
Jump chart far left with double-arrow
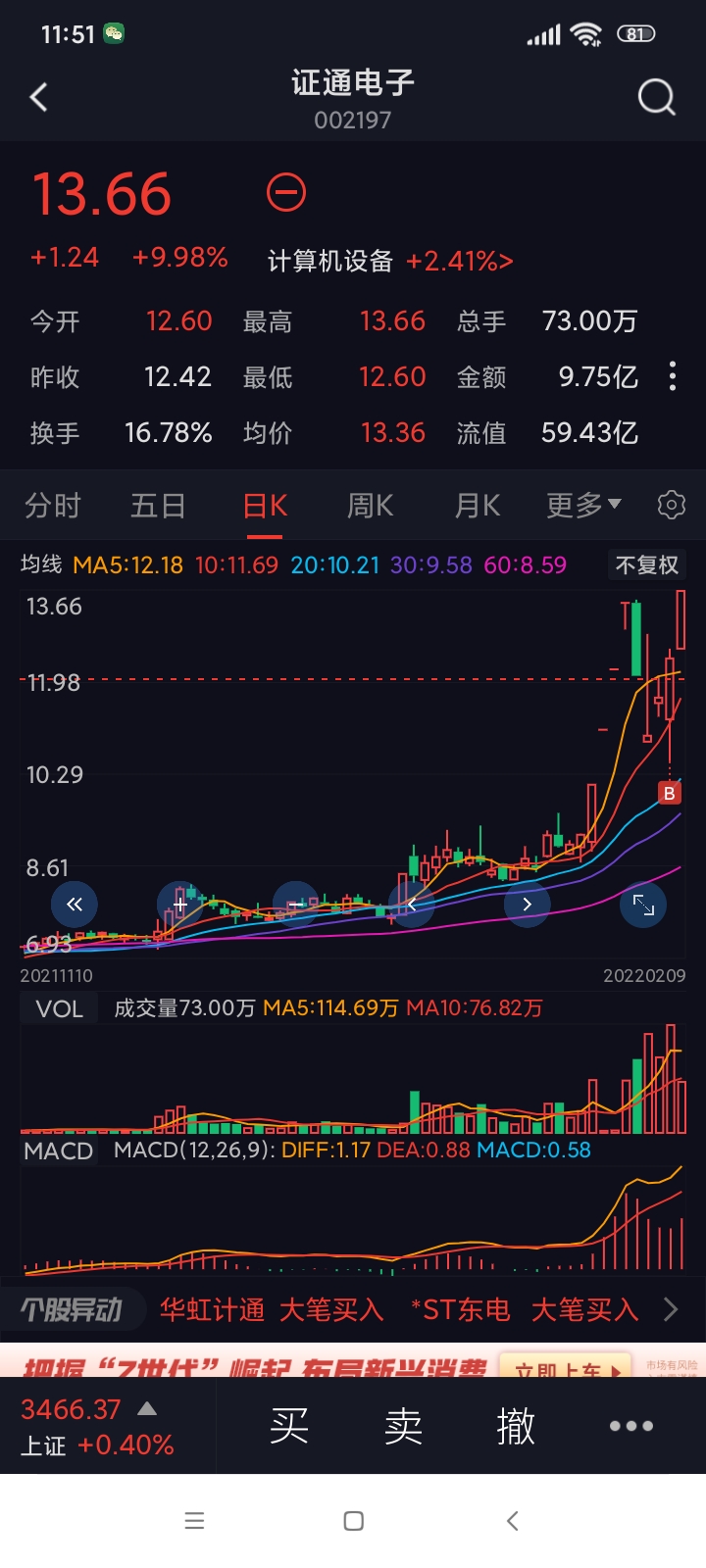[75, 905]
